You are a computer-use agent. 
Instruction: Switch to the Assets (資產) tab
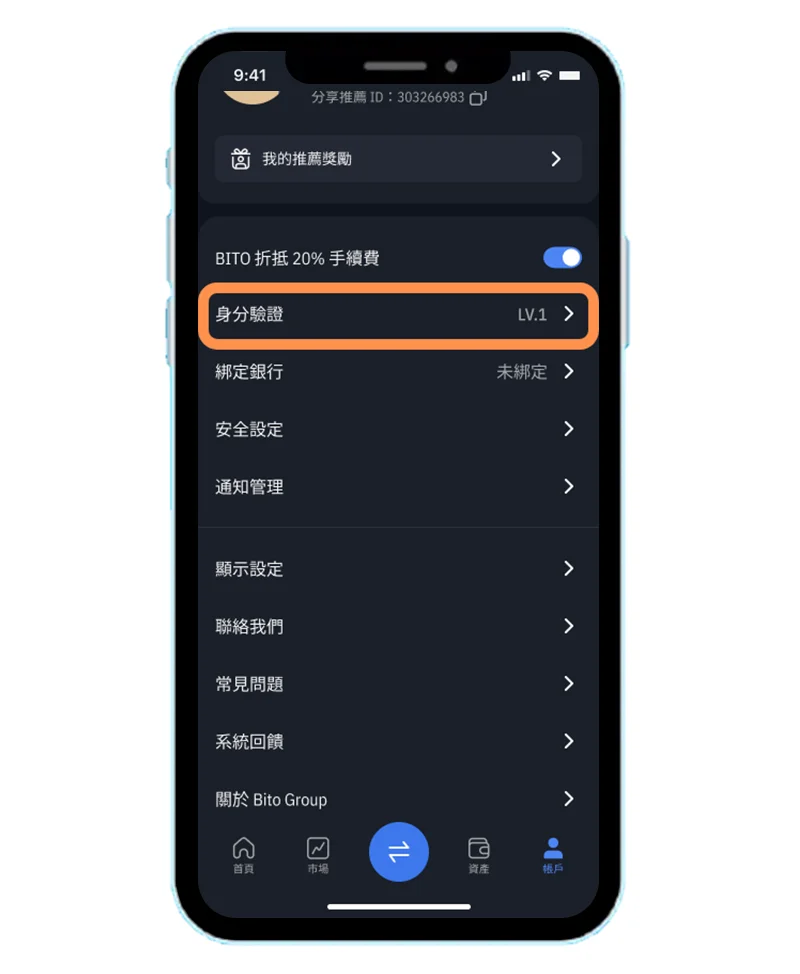(479, 855)
